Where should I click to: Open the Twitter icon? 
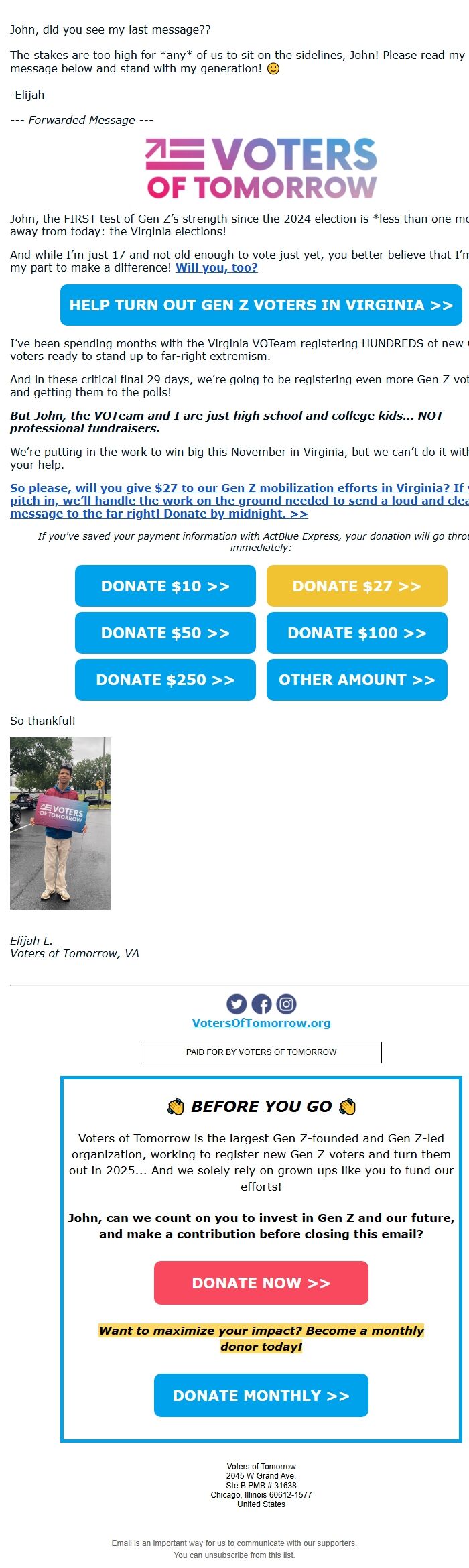(237, 1004)
